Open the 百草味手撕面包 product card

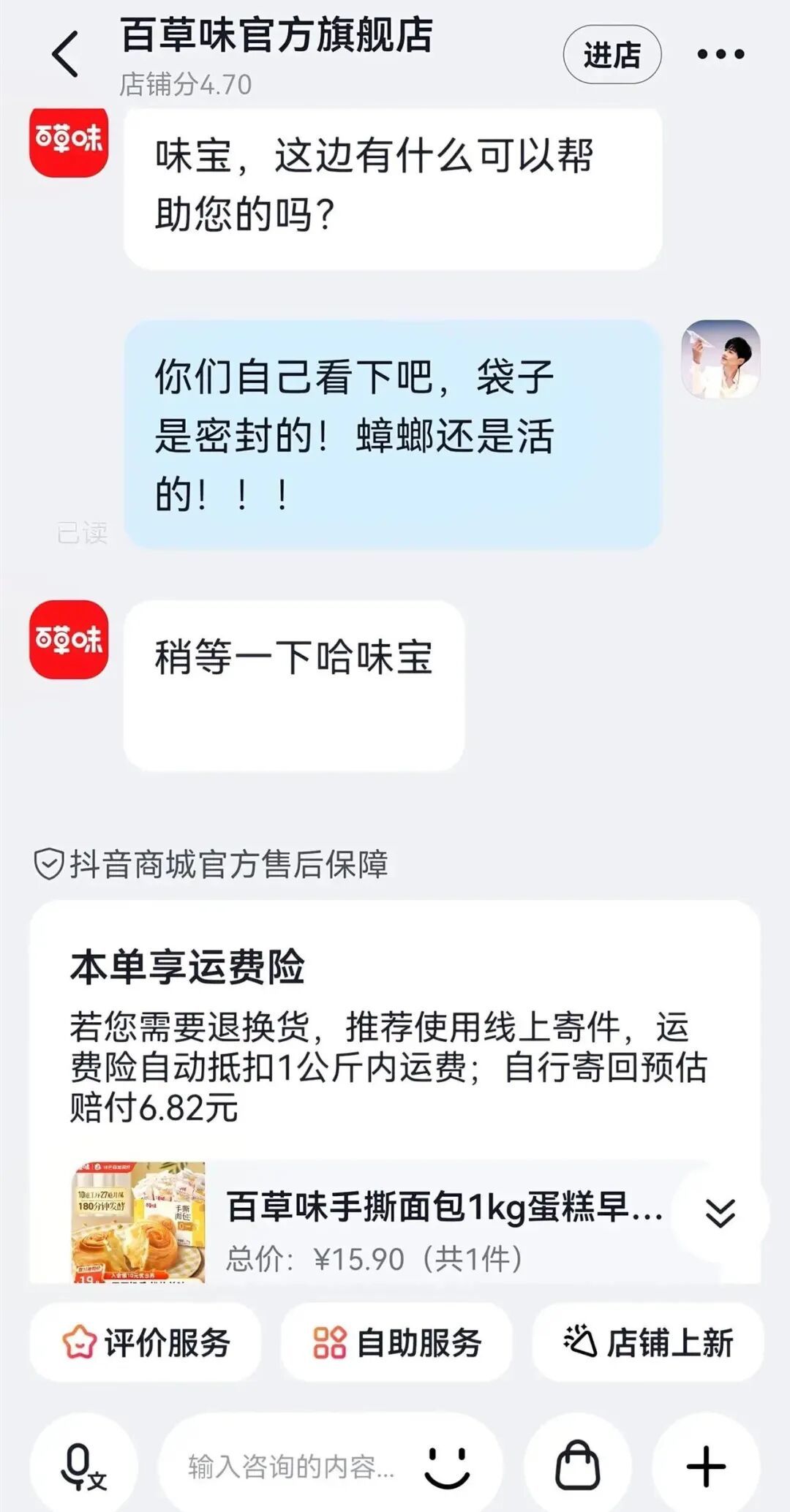(410, 1222)
